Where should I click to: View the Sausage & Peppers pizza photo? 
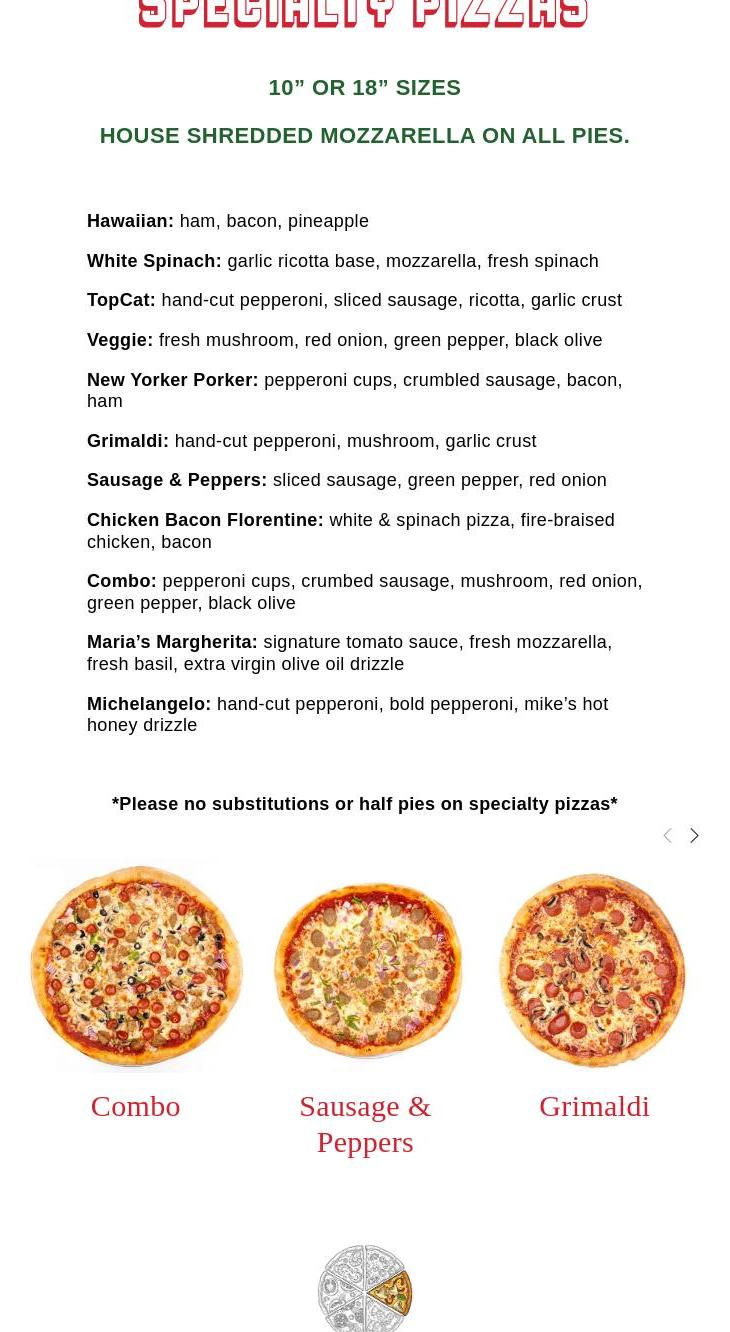pos(367,967)
